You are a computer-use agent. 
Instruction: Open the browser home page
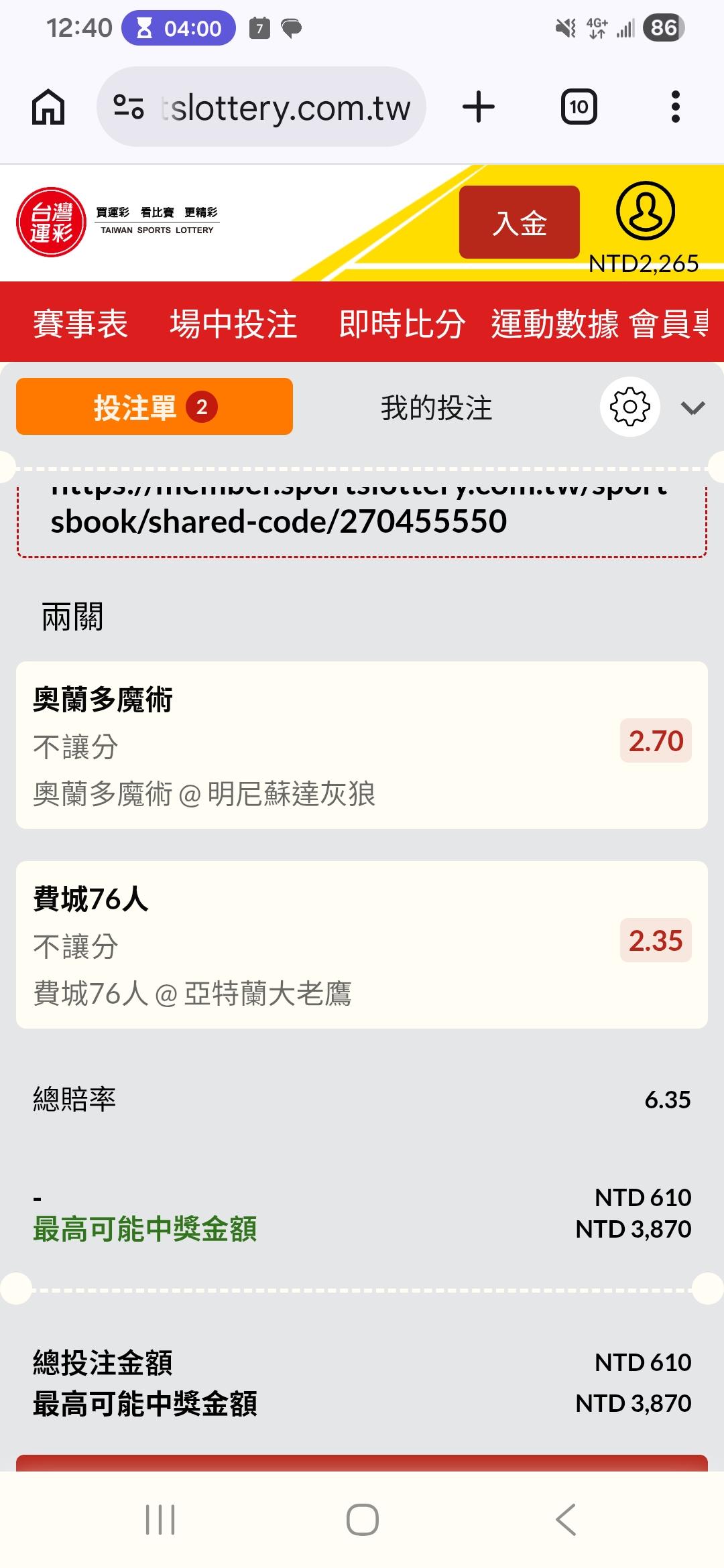[48, 107]
